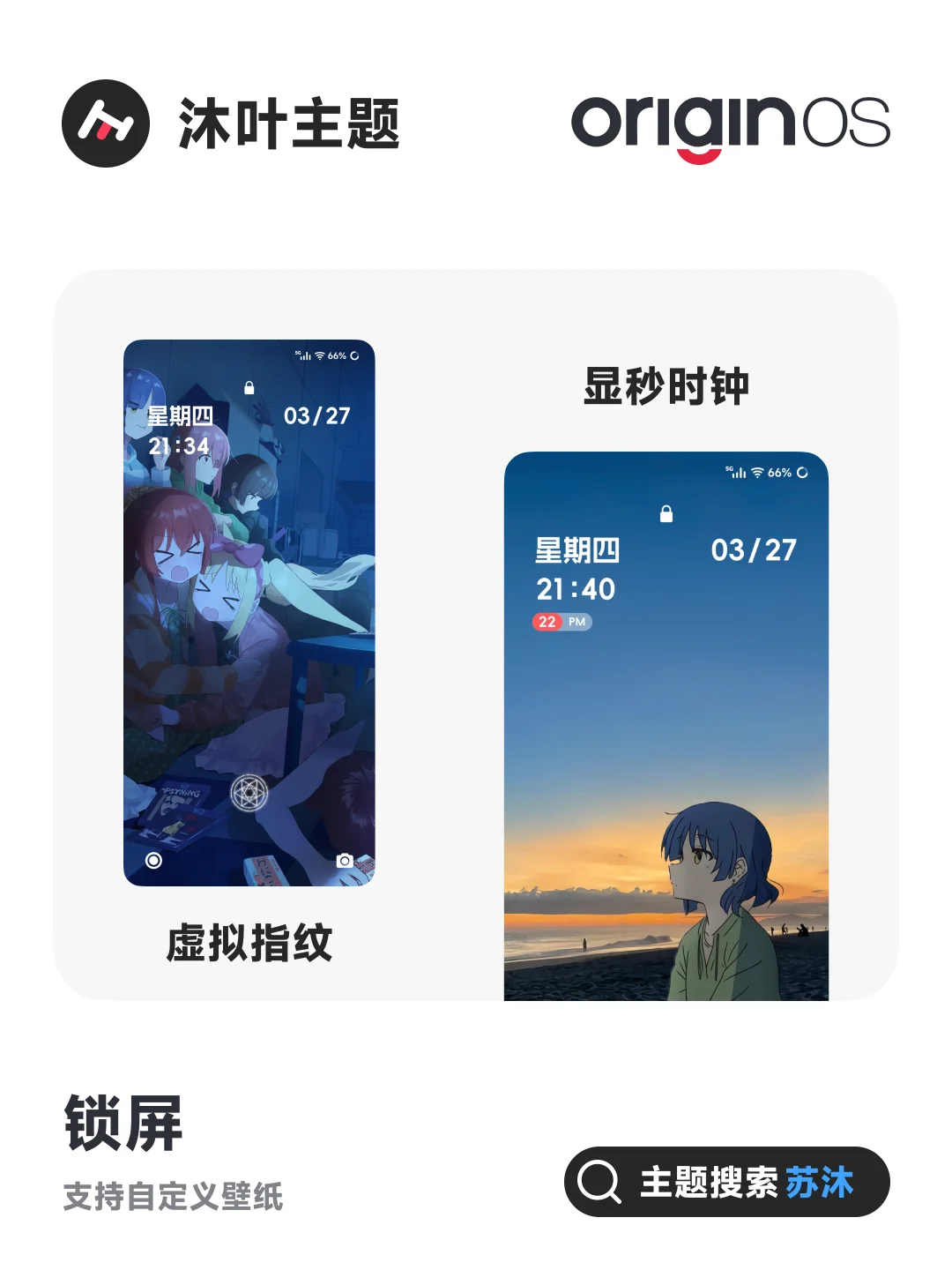The width and height of the screenshot is (952, 1270).
Task: Select the 03/27 date on the sunset screen
Action: [753, 549]
